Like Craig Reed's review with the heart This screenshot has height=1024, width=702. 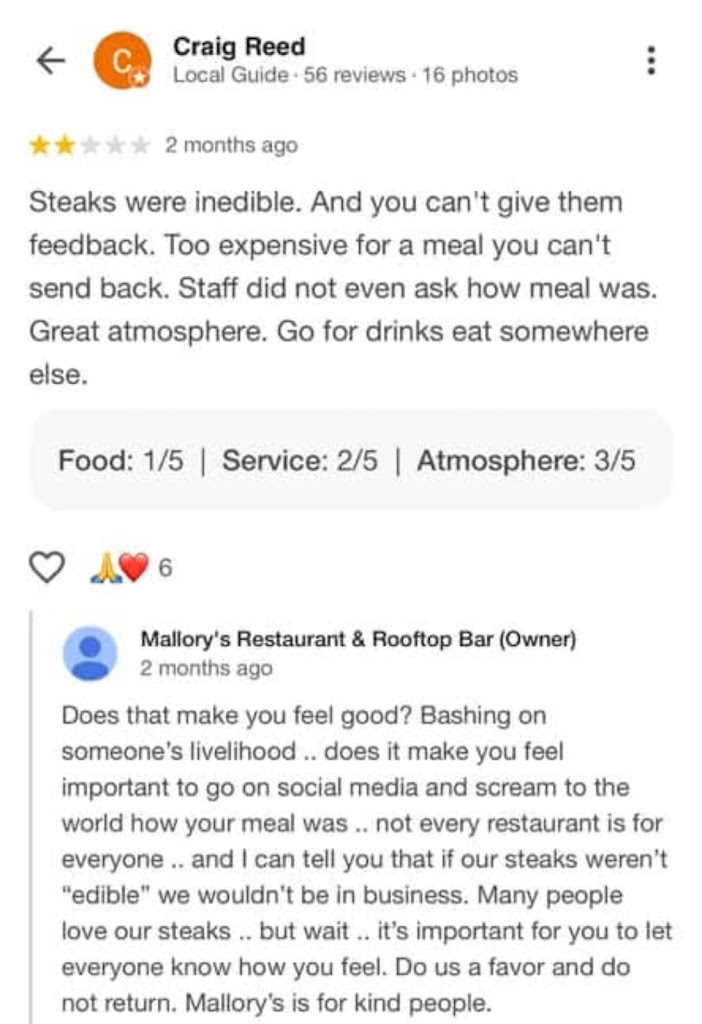[46, 567]
